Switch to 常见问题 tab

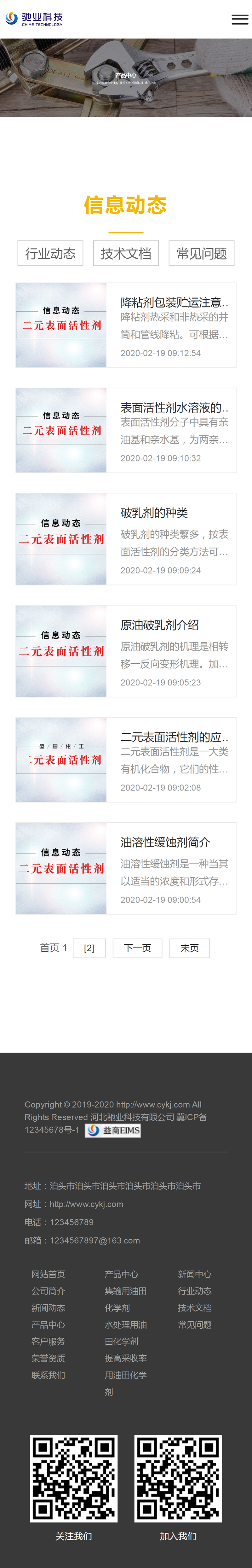click(201, 253)
